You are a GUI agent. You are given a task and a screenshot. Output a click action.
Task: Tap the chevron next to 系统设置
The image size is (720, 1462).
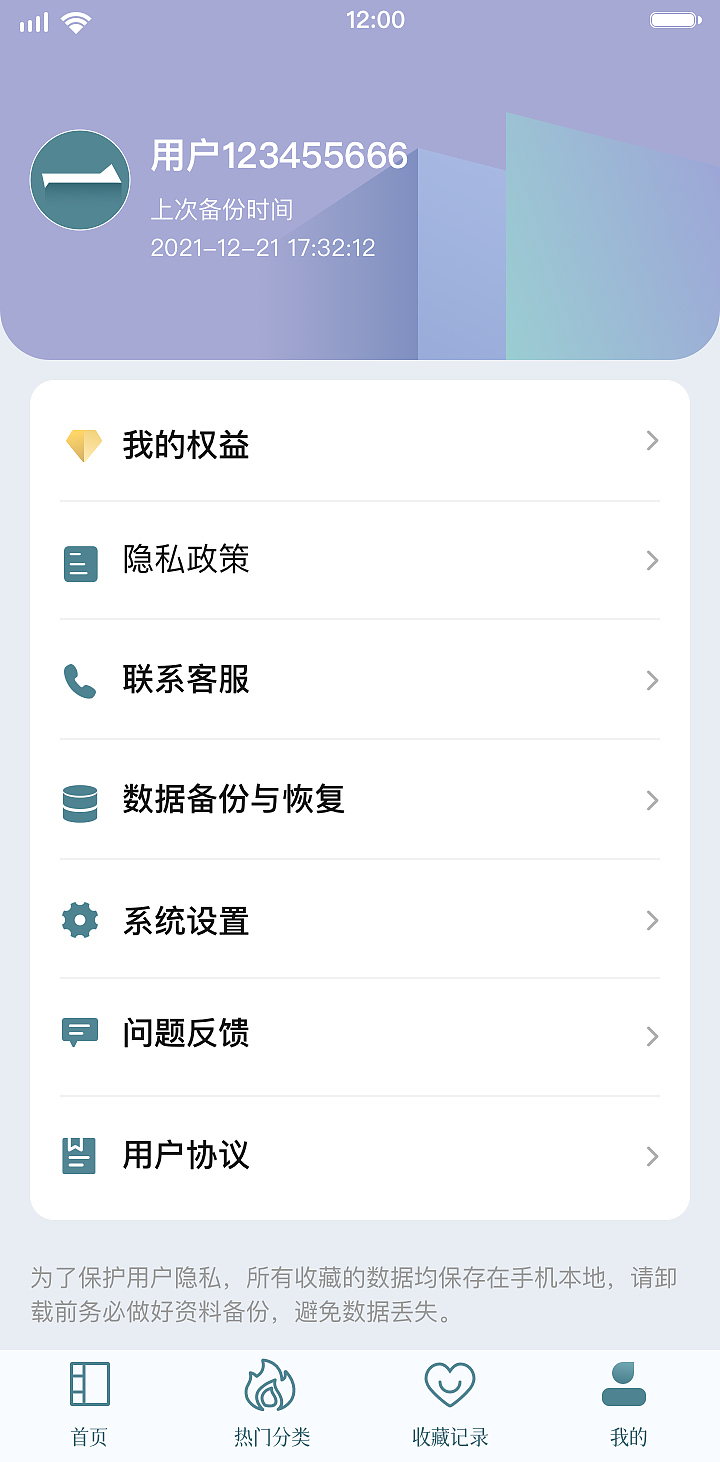[x=652, y=920]
